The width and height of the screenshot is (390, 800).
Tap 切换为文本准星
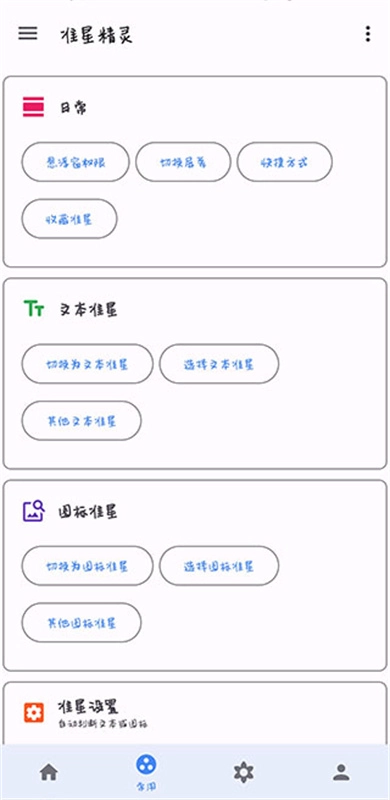pos(87,364)
